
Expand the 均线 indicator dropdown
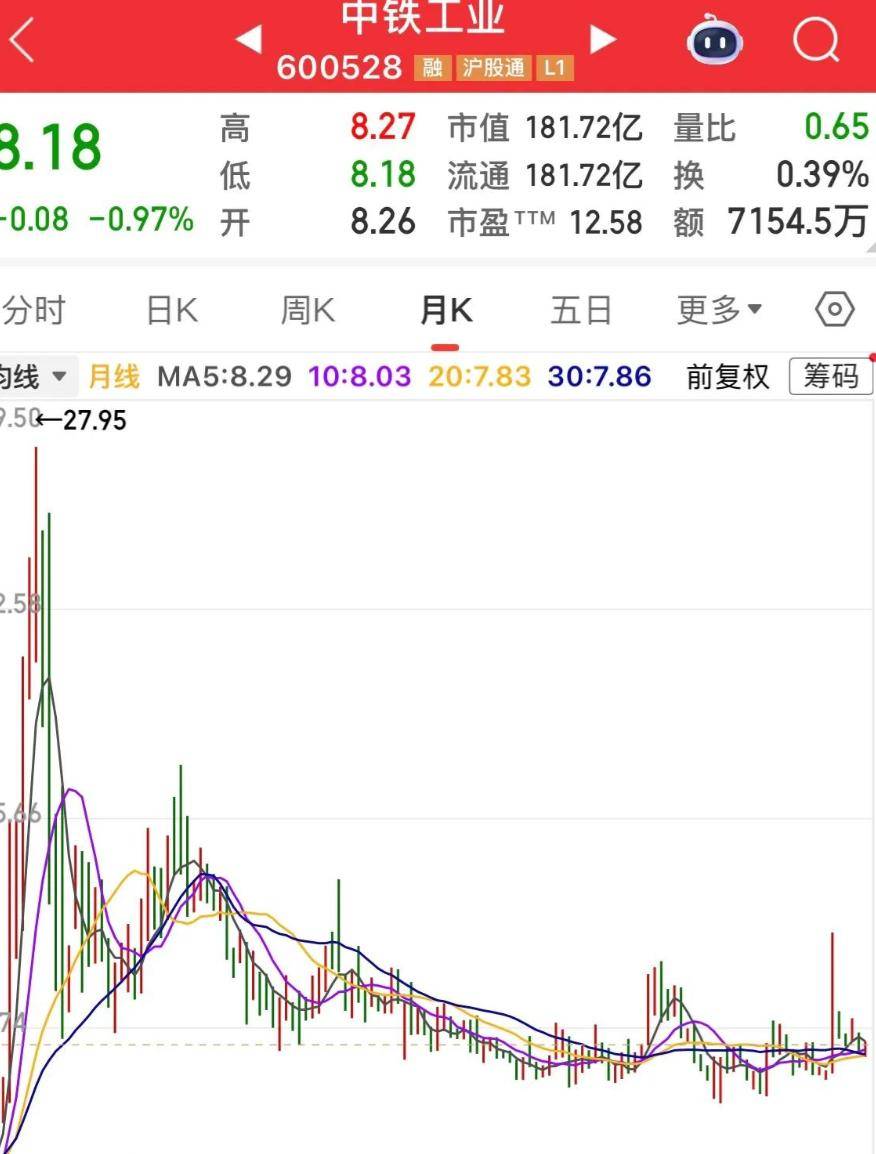[x=35, y=377]
